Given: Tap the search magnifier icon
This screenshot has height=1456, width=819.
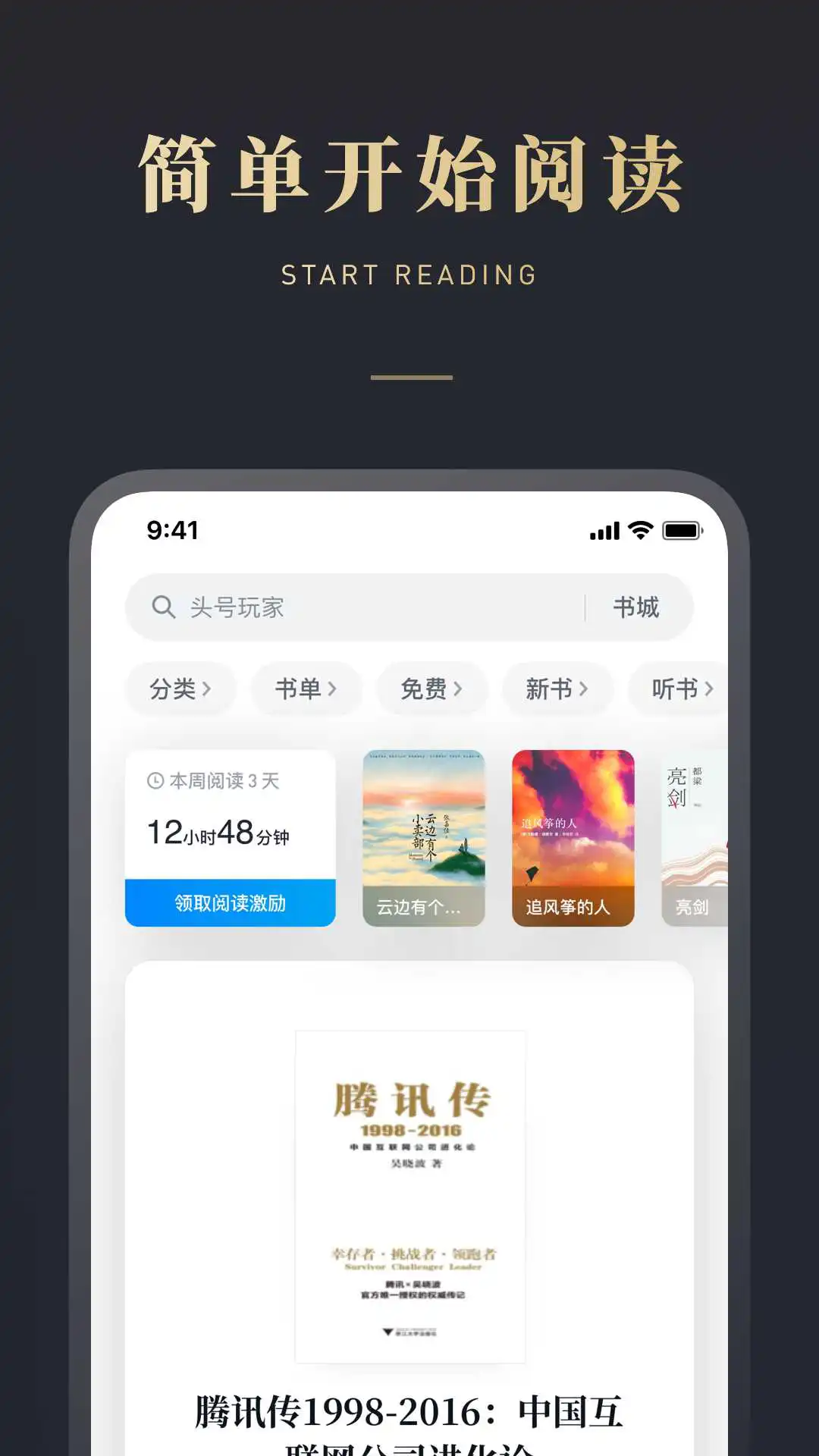Looking at the screenshot, I should point(164,607).
